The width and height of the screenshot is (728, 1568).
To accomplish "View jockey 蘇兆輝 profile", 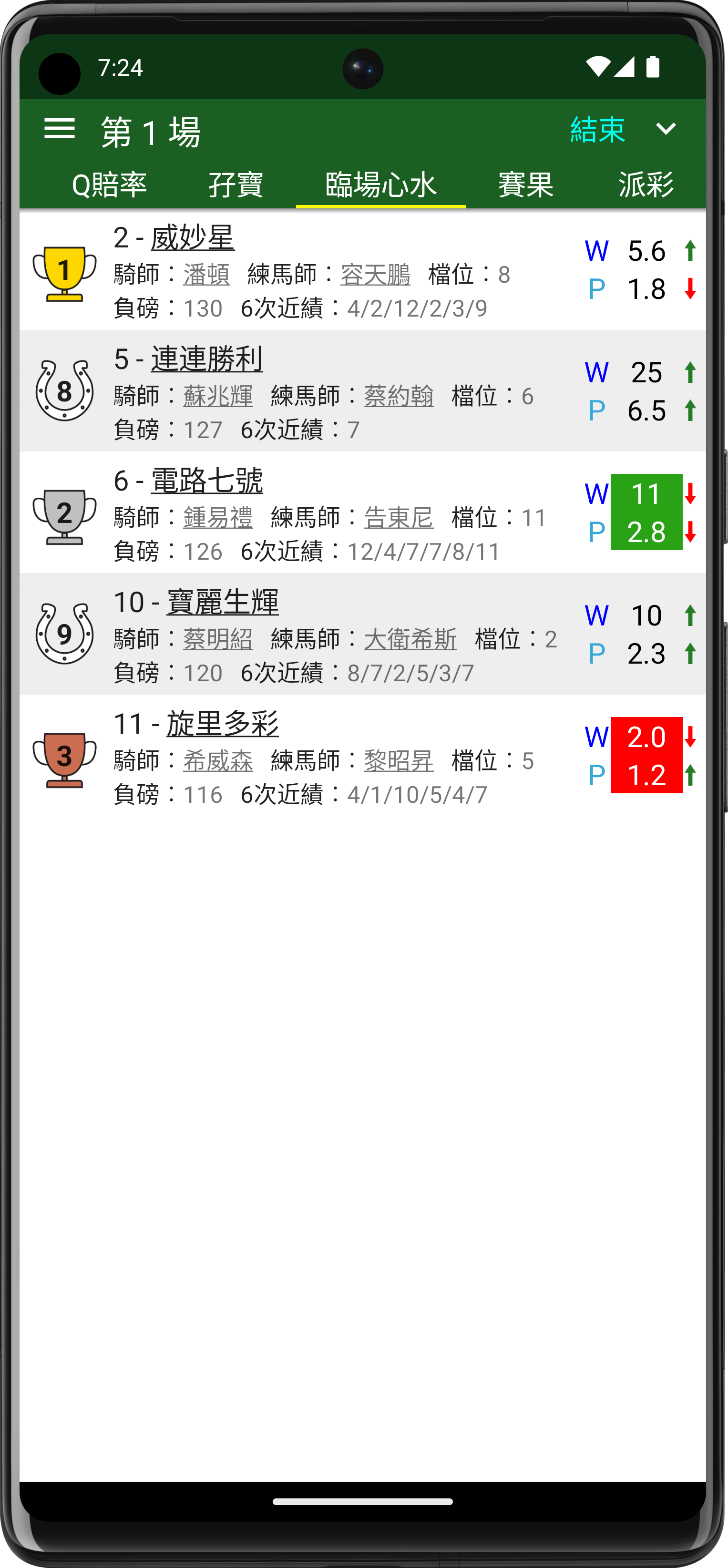I will tap(218, 396).
